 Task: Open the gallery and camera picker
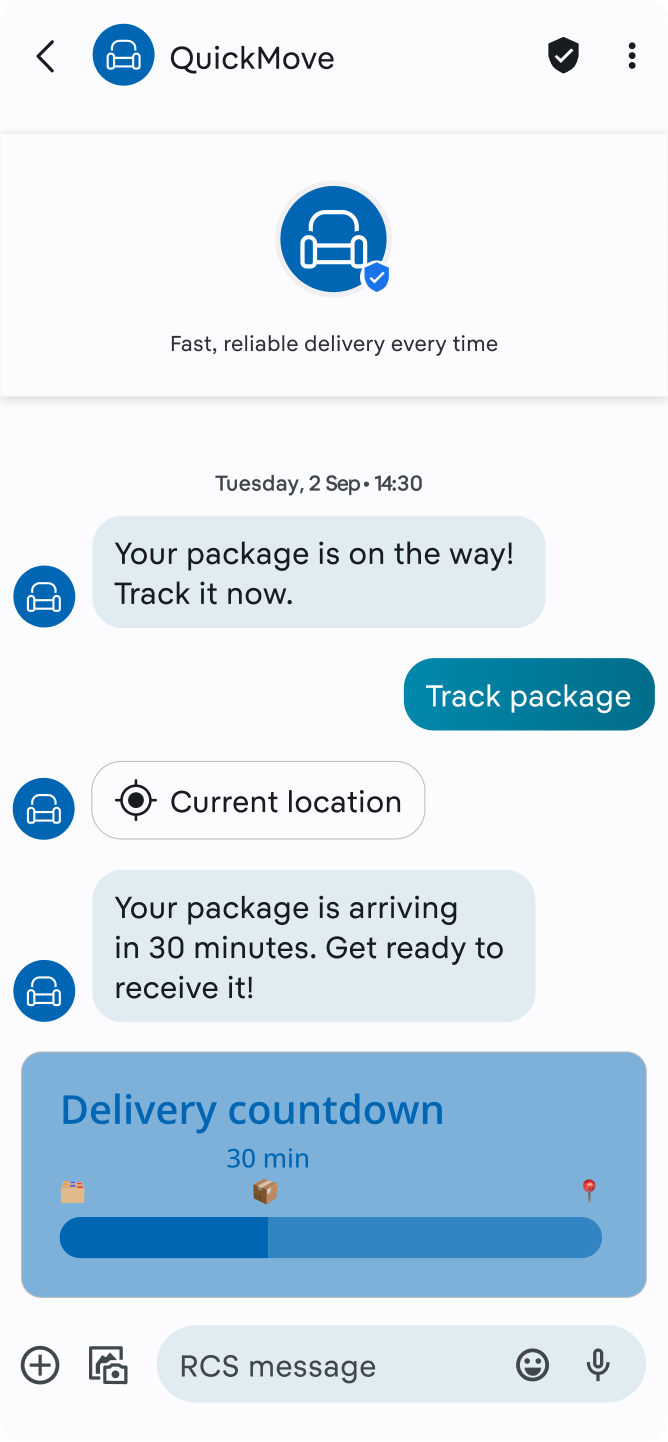[x=108, y=1365]
